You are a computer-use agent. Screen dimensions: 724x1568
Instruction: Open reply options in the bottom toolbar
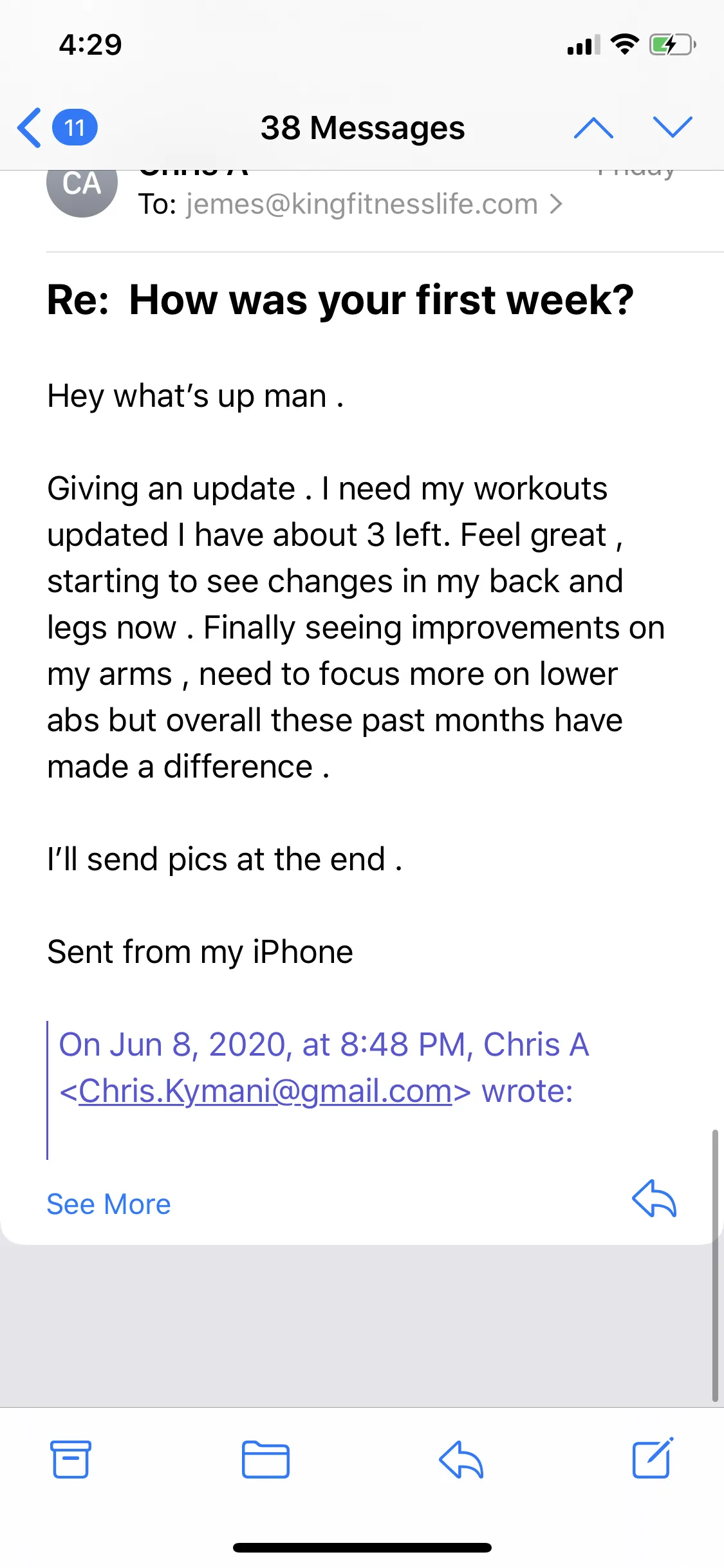461,1459
